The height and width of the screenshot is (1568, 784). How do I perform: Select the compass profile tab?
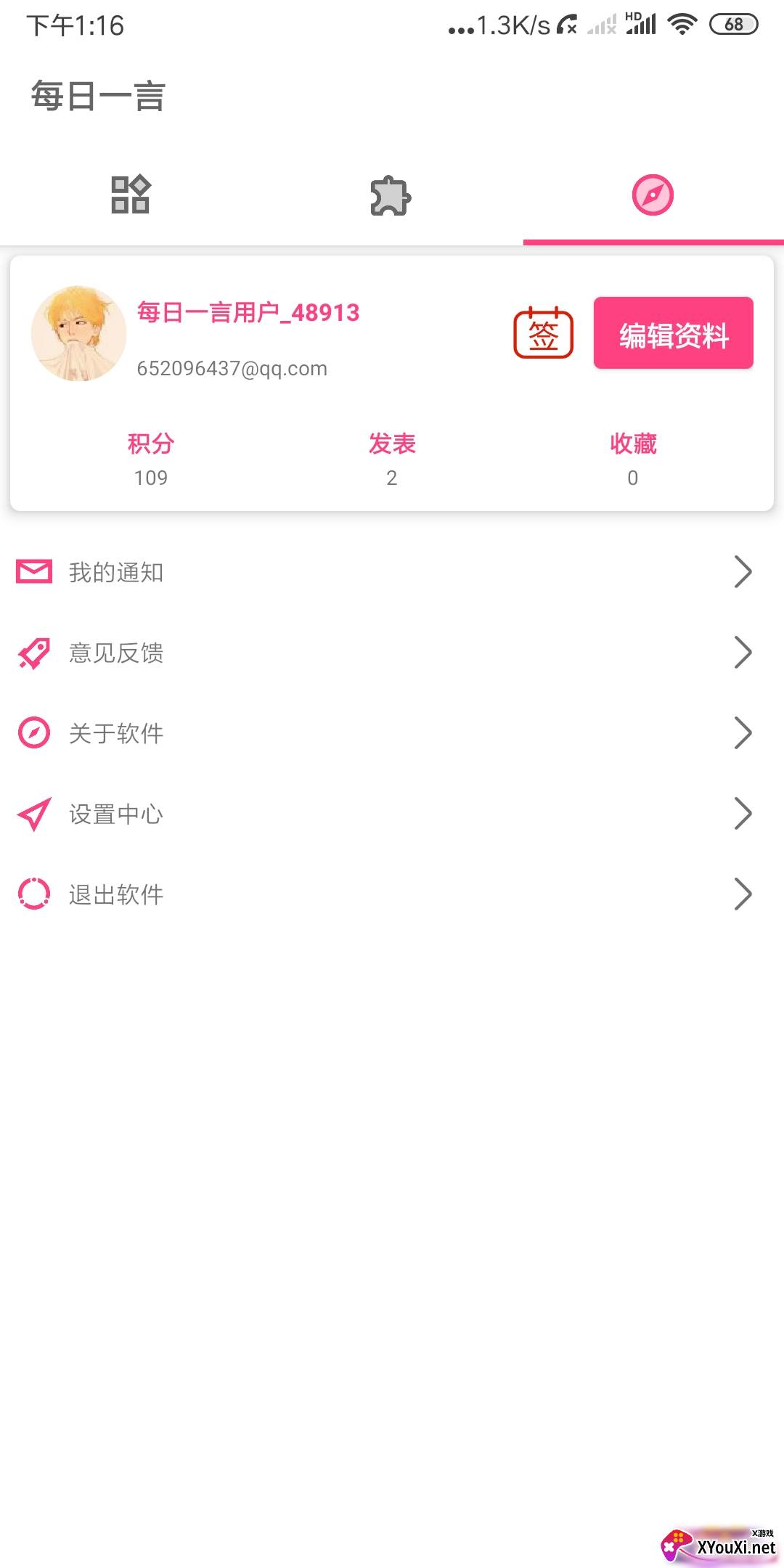[653, 195]
